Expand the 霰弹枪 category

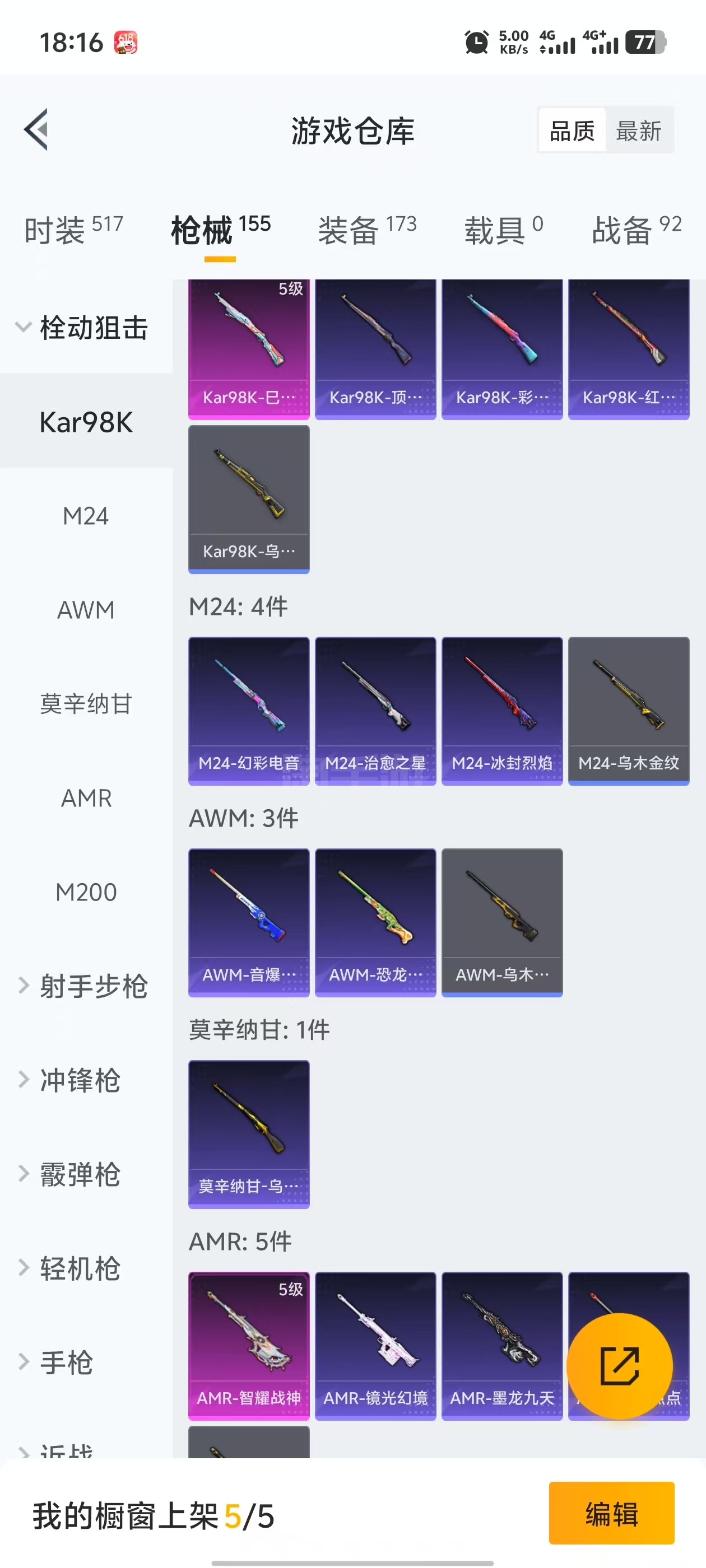(79, 1174)
